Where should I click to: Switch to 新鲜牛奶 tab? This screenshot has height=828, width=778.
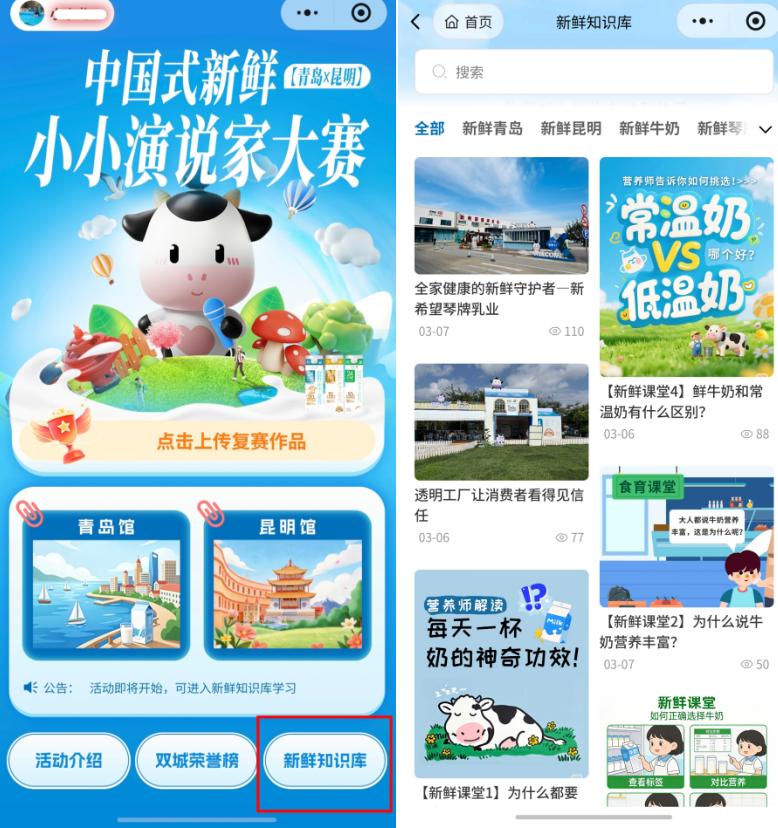click(x=649, y=129)
